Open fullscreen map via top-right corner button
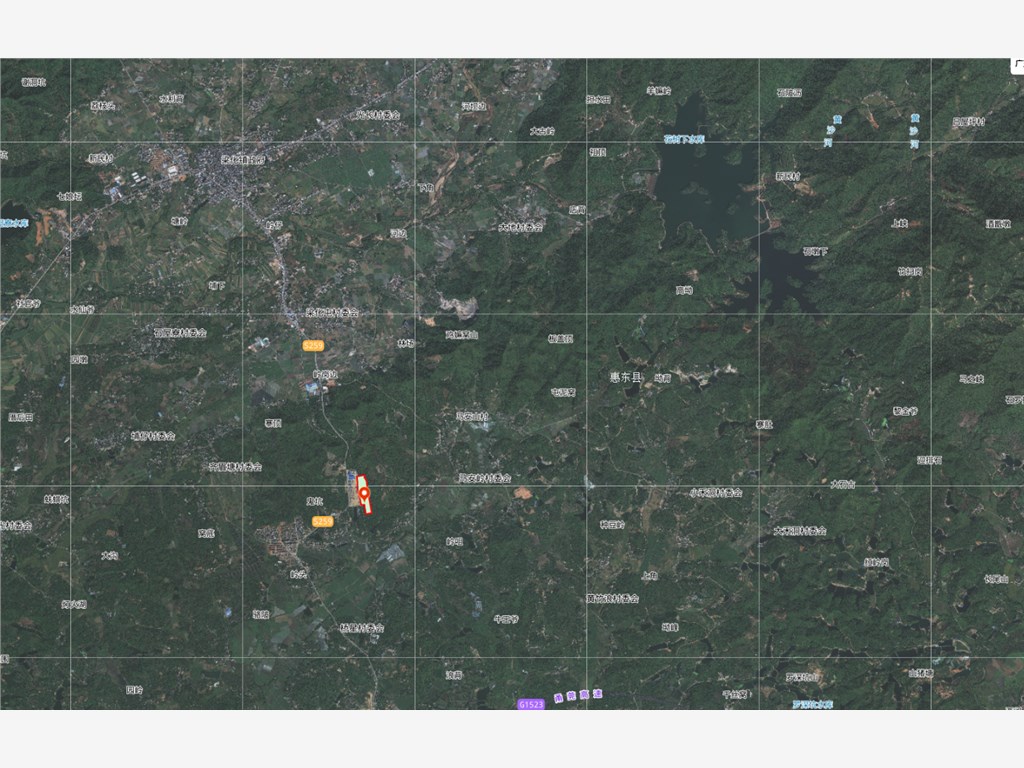The width and height of the screenshot is (1024, 768). click(1018, 67)
